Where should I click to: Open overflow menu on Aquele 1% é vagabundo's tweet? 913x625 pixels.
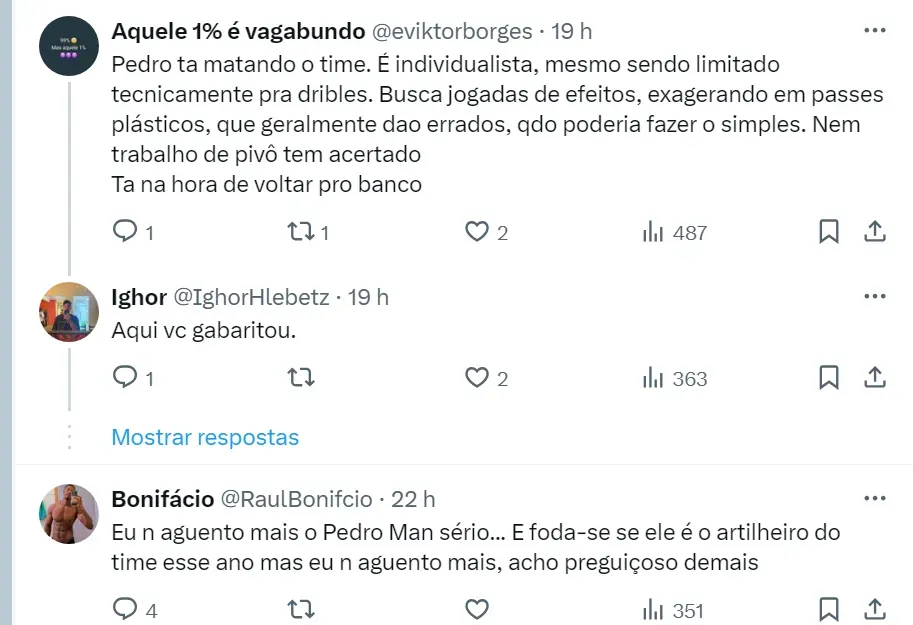click(x=874, y=31)
